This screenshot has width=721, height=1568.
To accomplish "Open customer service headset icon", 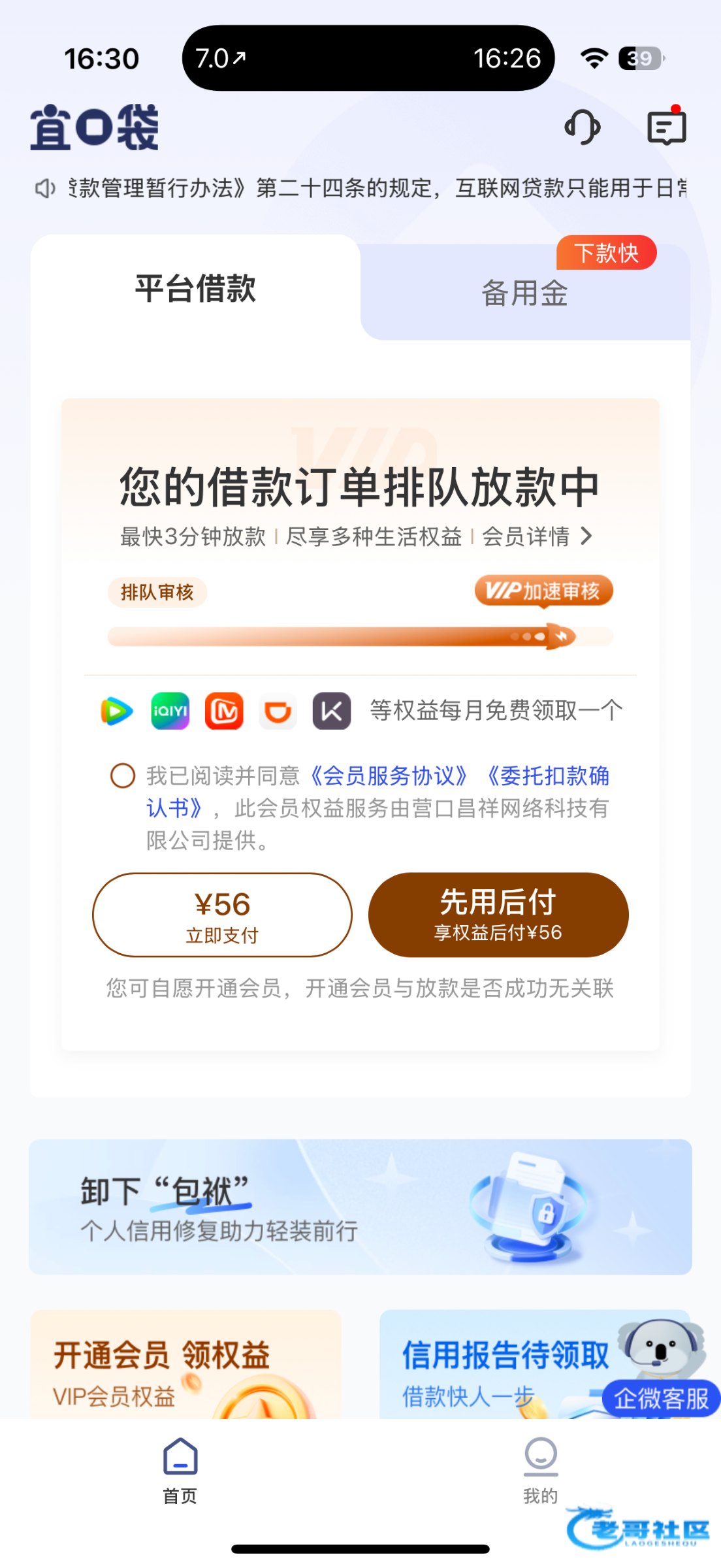I will click(582, 127).
